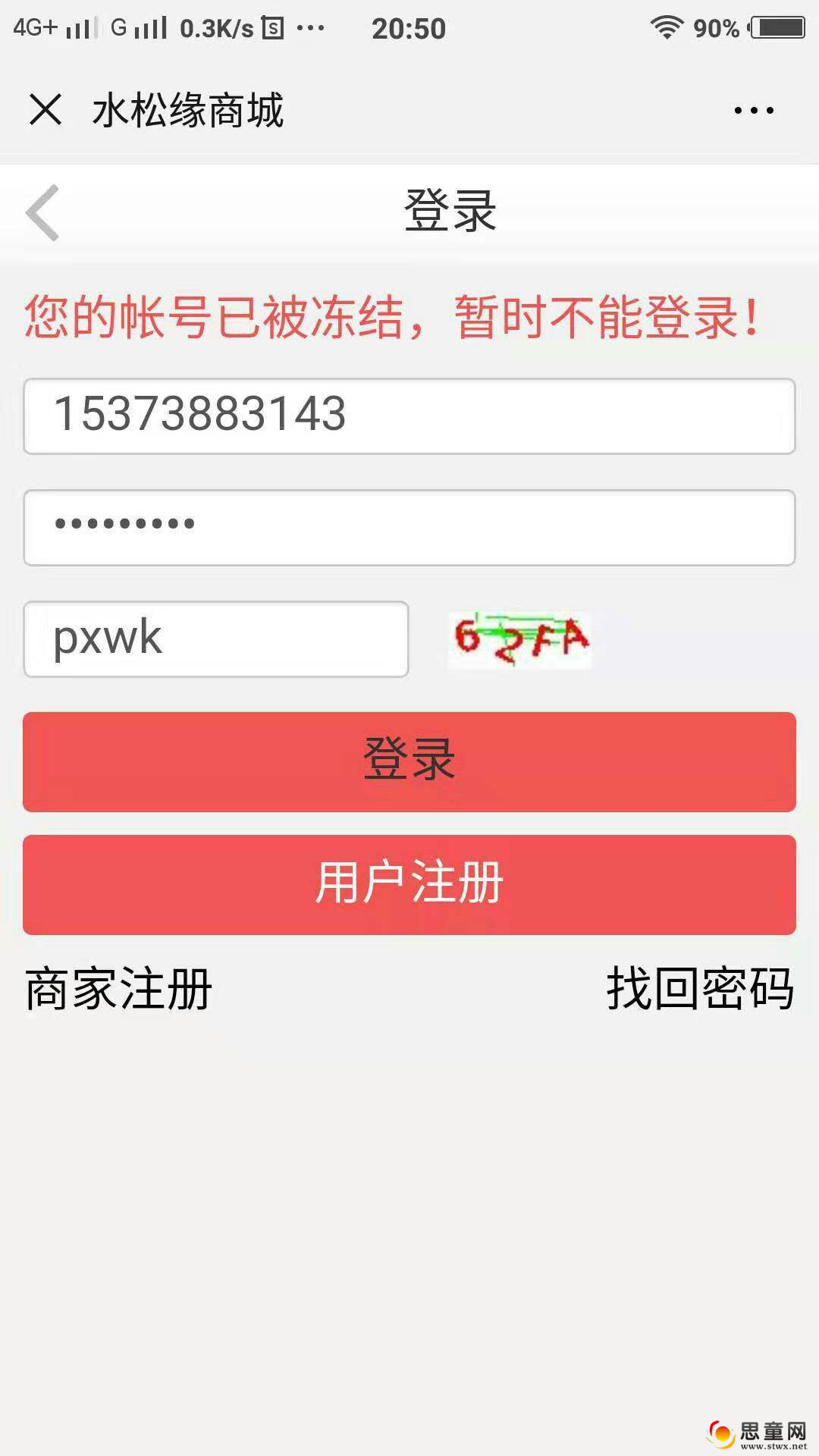
Task: Open the three-dot overflow menu
Action: coord(754,111)
